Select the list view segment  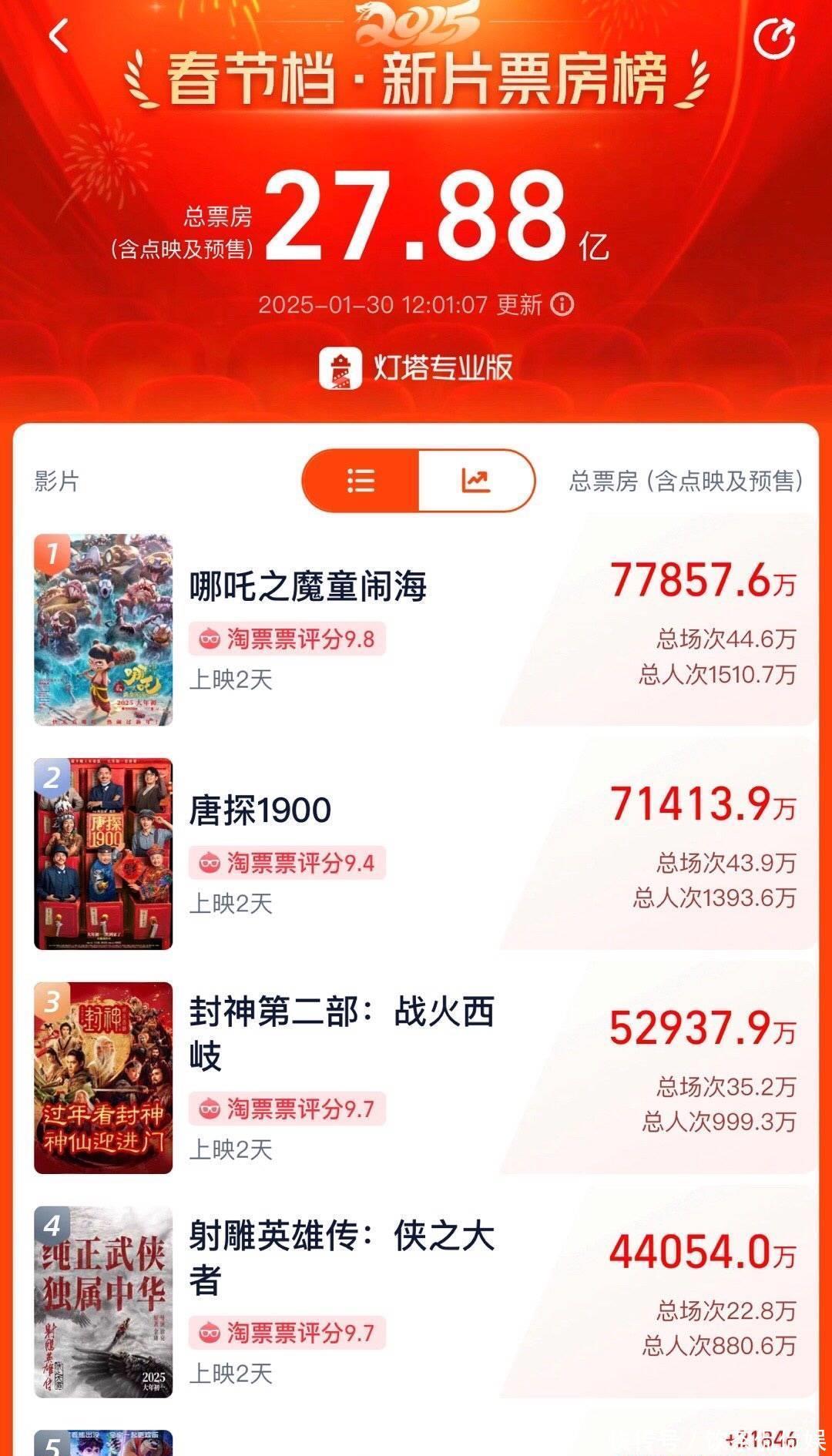[361, 481]
